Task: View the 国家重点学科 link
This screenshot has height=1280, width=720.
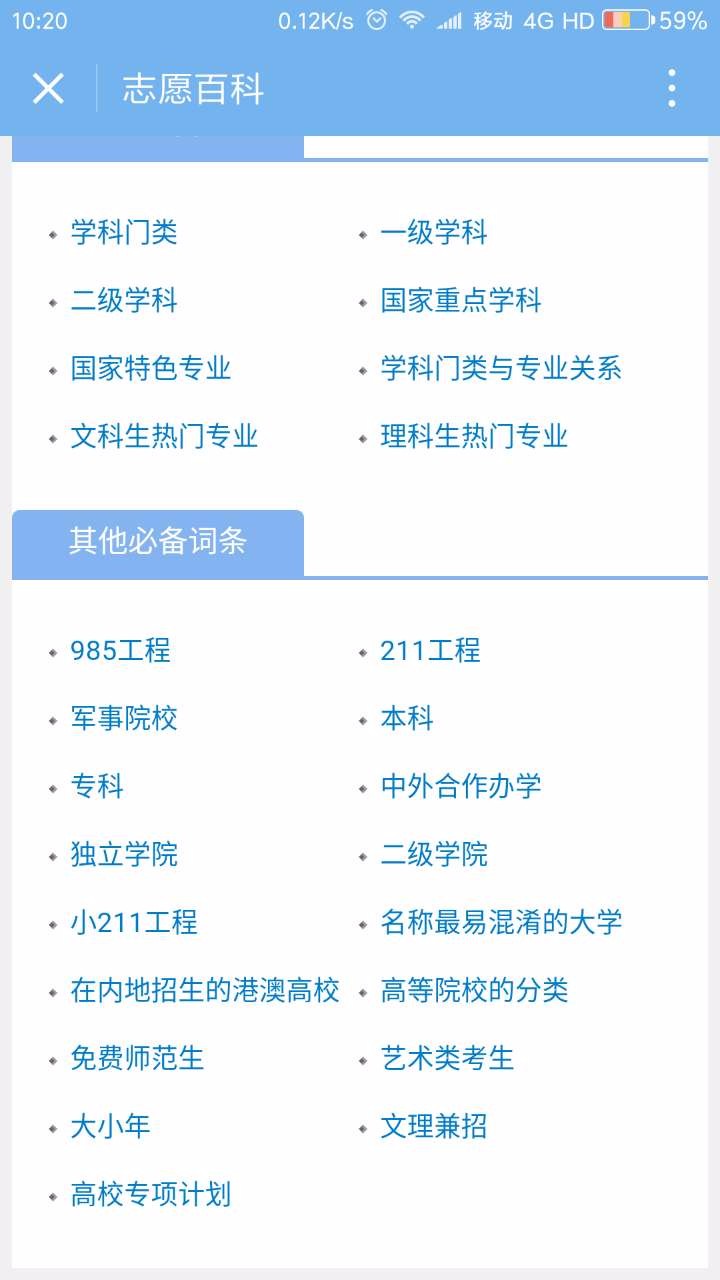Action: [x=461, y=301]
